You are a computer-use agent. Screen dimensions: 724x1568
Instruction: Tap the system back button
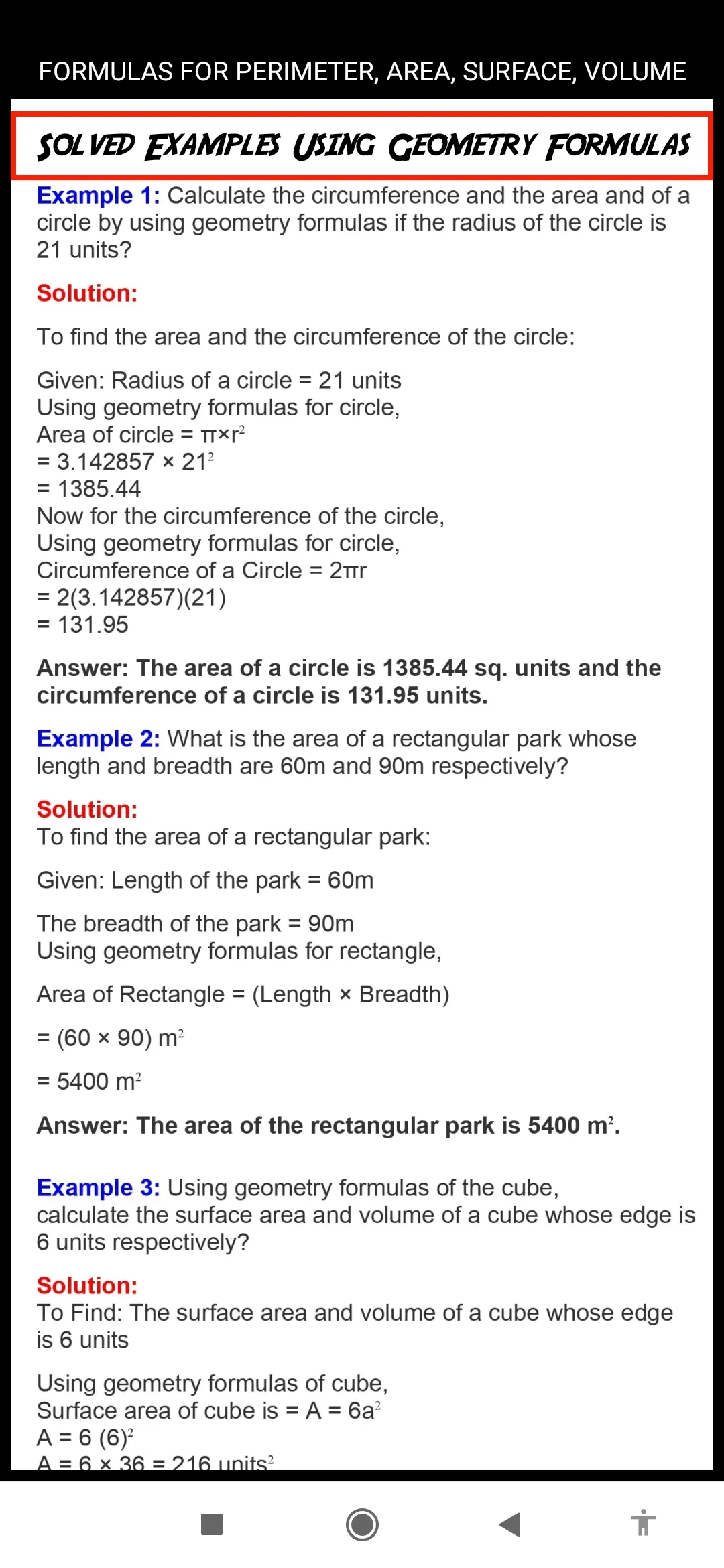511,1524
